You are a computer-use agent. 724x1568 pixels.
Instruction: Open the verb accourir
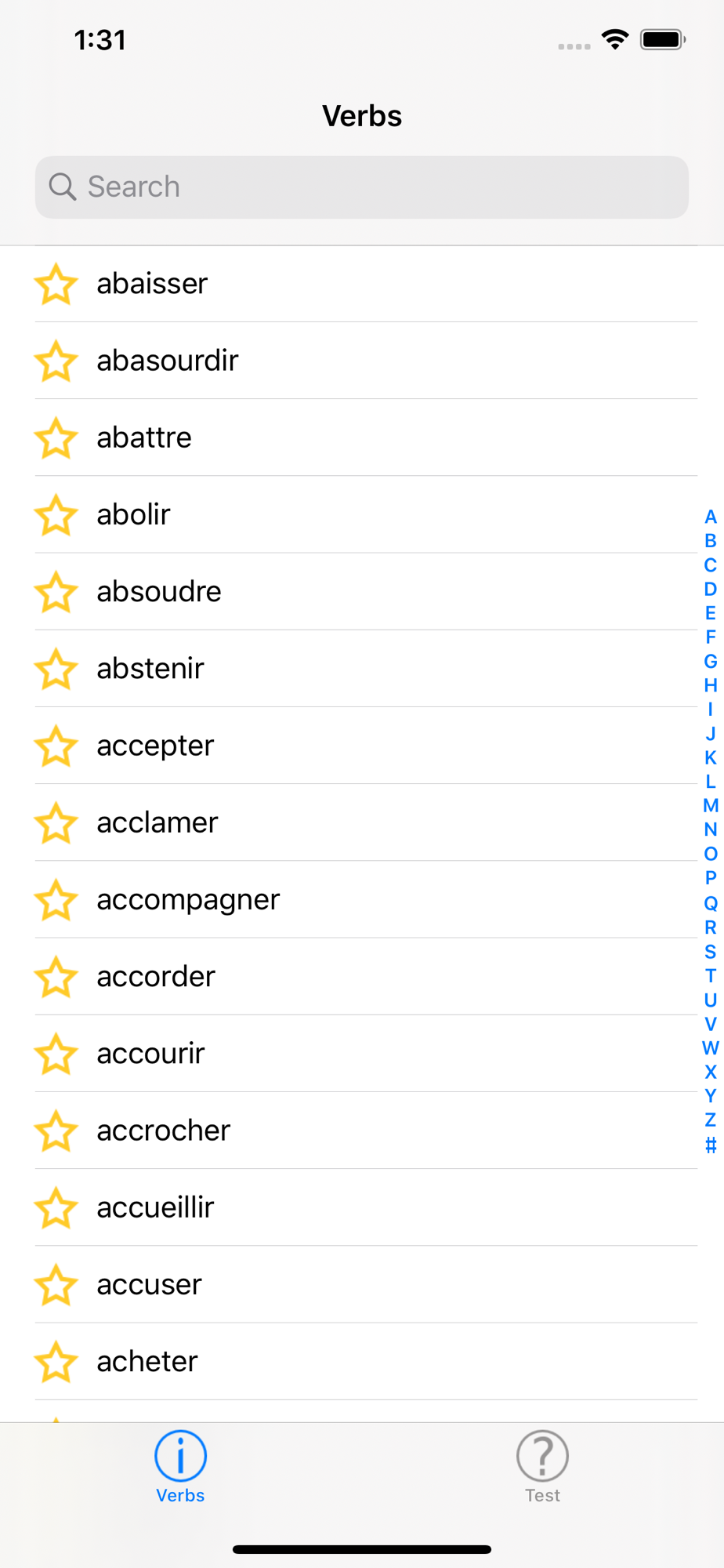362,1054
